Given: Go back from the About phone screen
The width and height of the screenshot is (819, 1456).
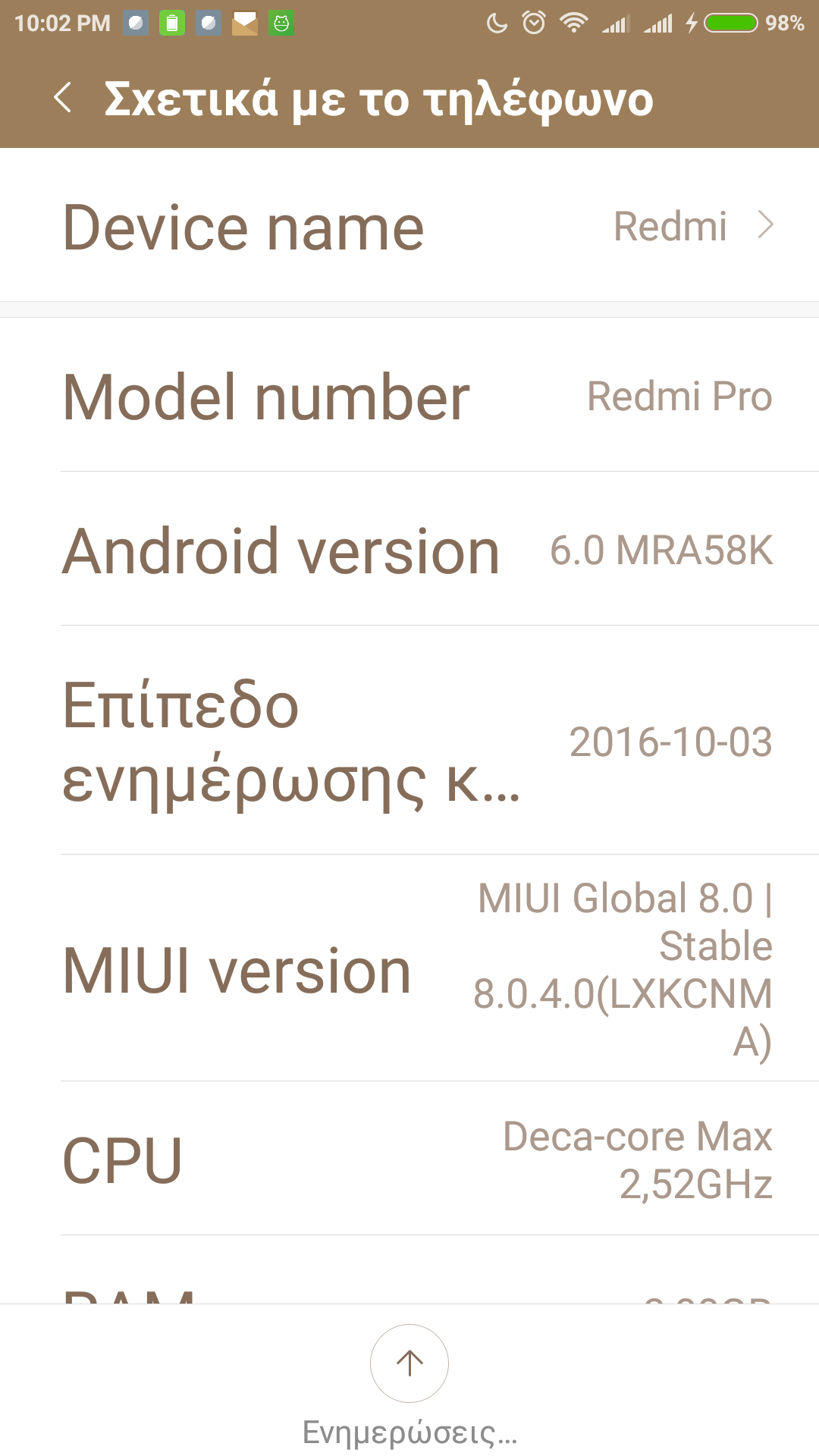Looking at the screenshot, I should pos(63,99).
